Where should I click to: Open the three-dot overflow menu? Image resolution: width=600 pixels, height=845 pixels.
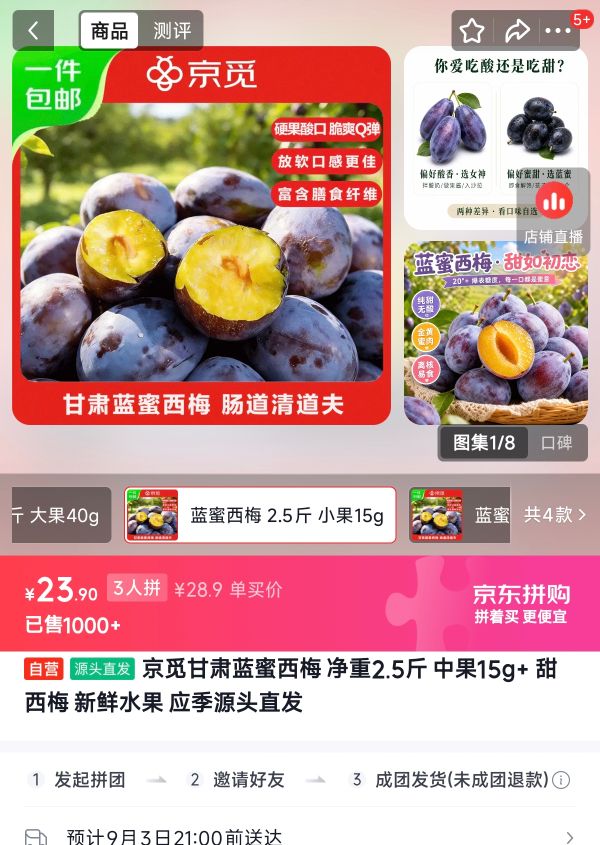(x=558, y=31)
